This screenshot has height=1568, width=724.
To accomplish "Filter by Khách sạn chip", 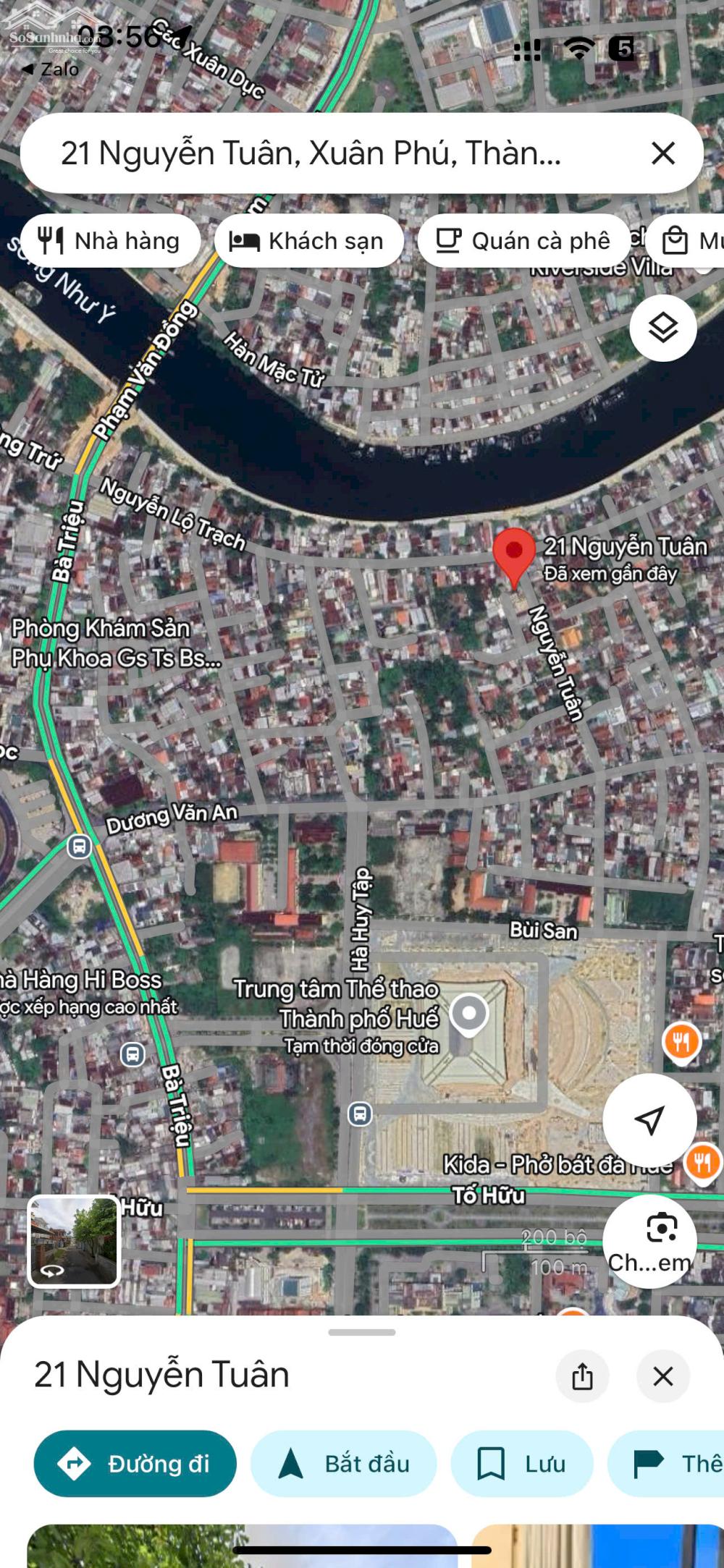I will coord(308,241).
